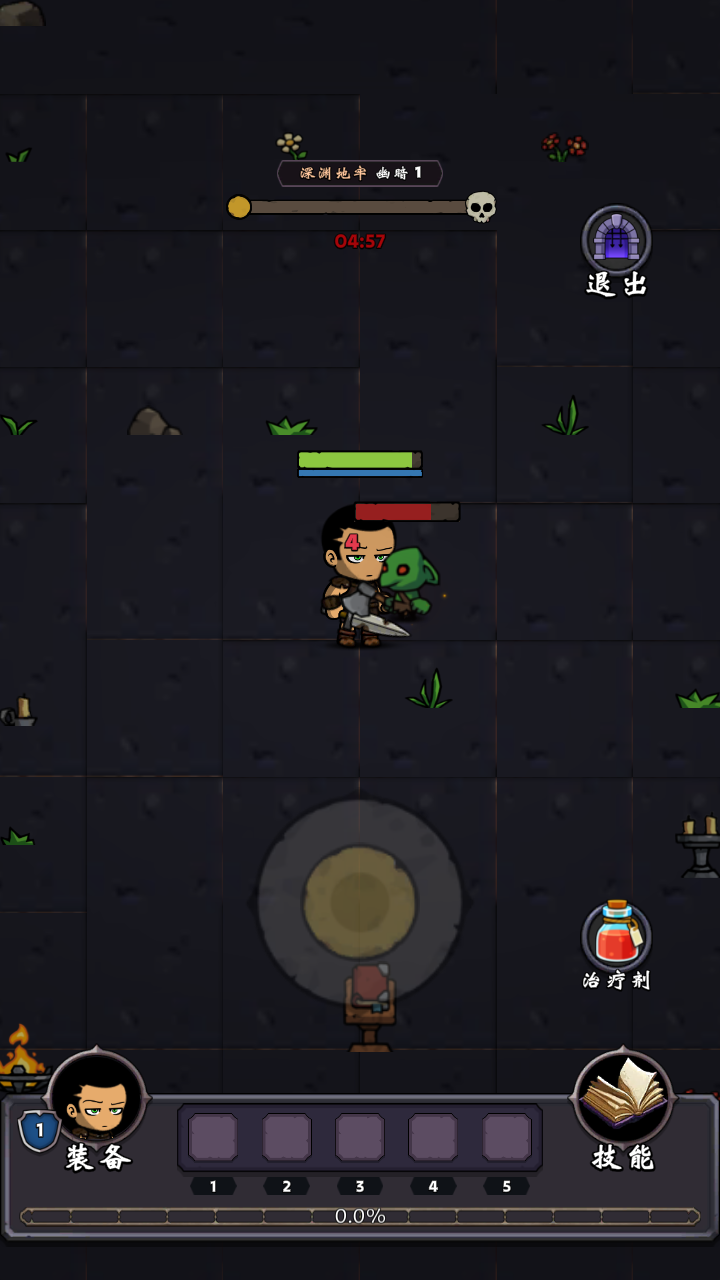This screenshot has width=720, height=1280.
Task: Activate skill slot 4
Action: [433, 1138]
